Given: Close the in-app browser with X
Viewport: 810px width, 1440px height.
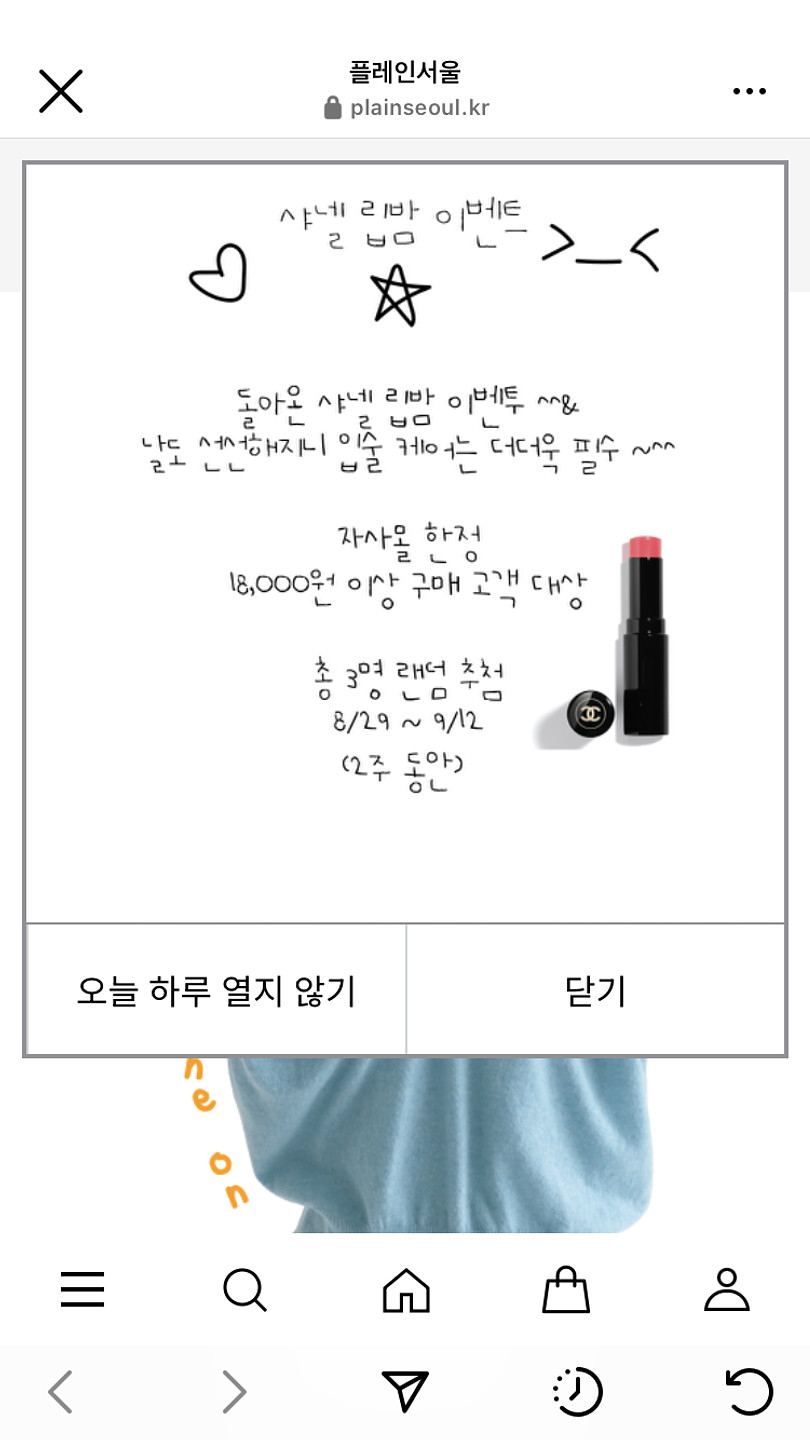Looking at the screenshot, I should pos(60,92).
